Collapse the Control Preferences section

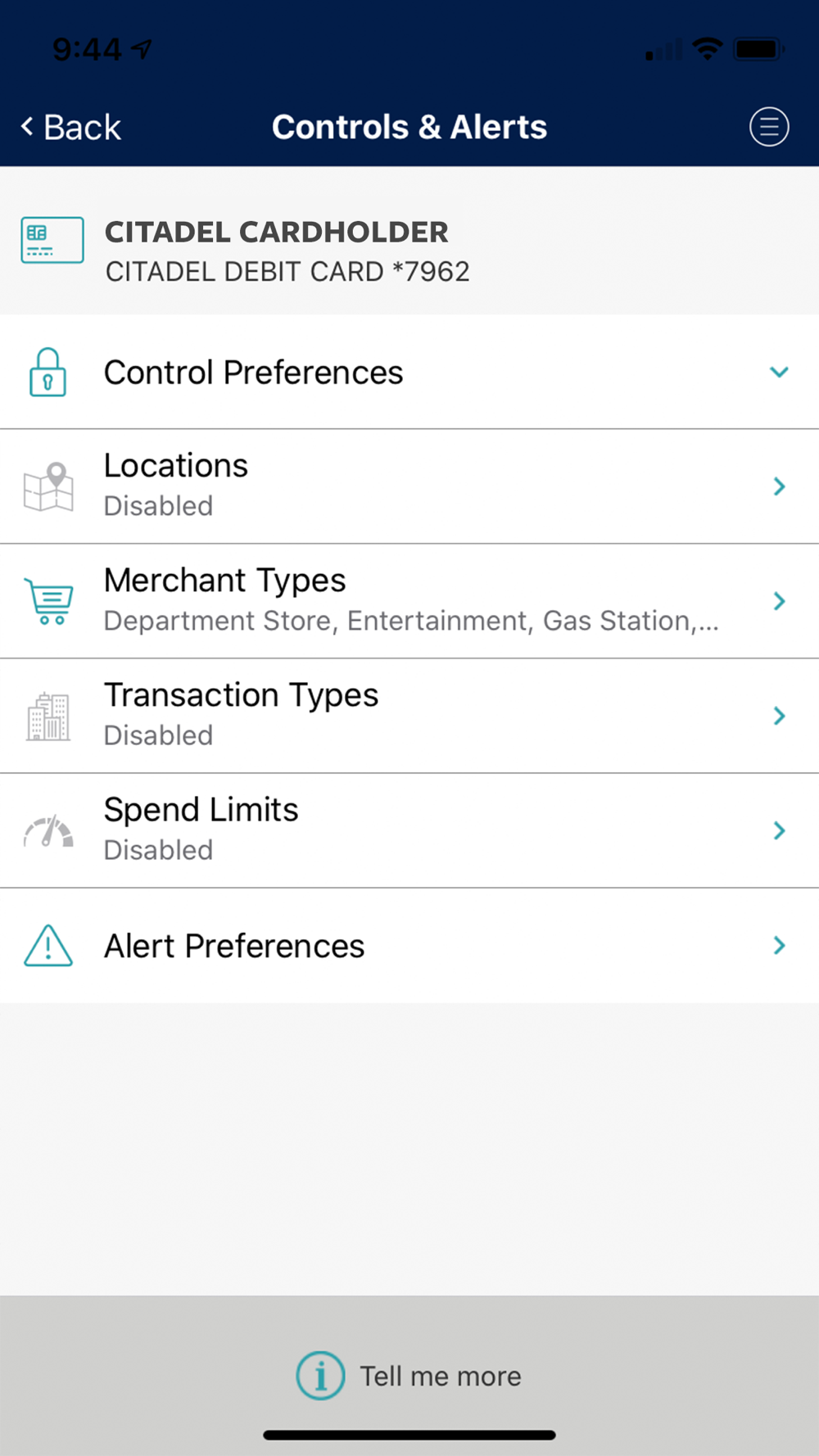coord(409,372)
